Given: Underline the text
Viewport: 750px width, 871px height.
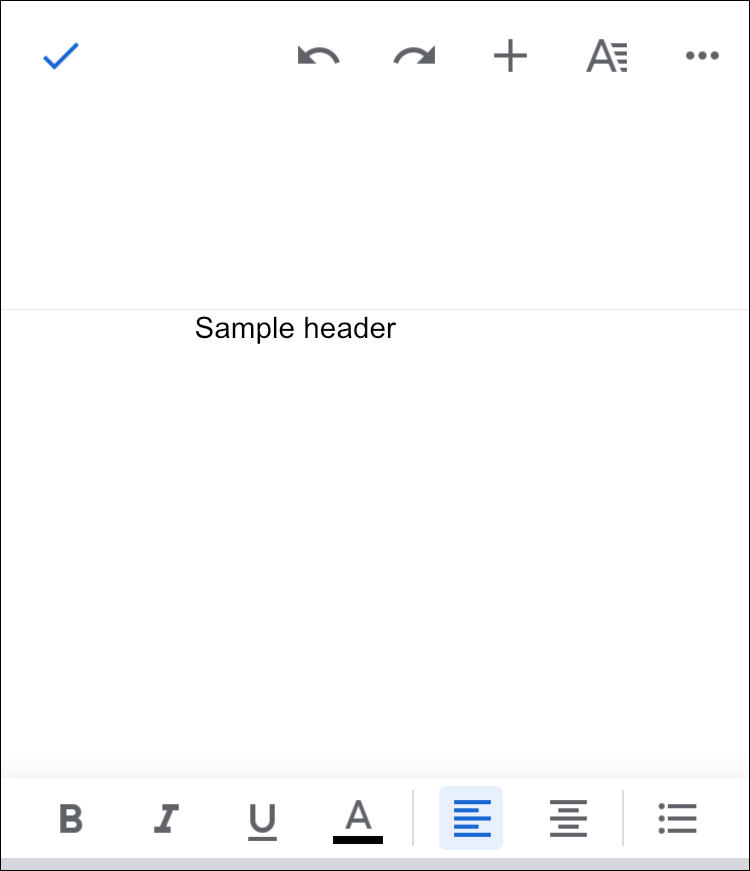Looking at the screenshot, I should (262, 819).
